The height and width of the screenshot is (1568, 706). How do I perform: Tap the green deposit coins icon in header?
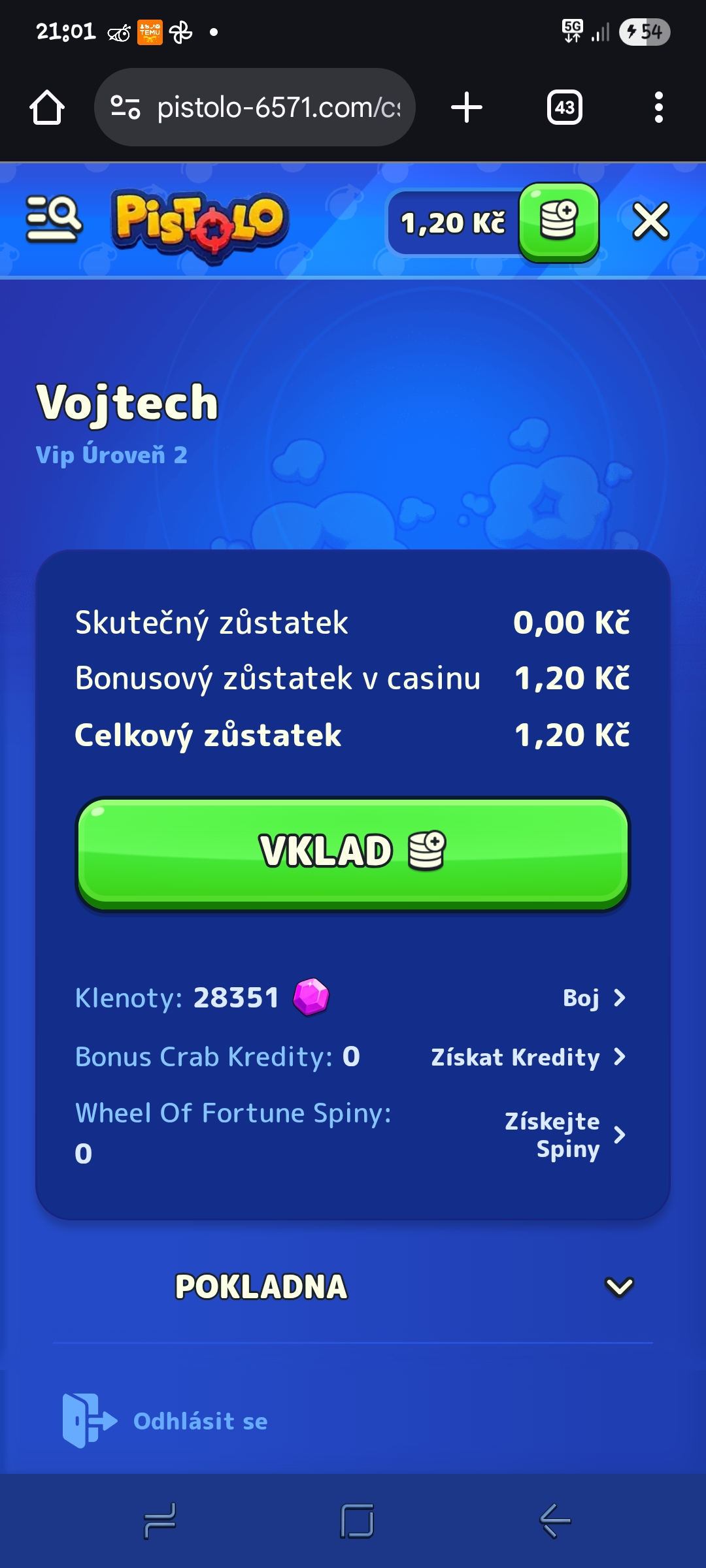tap(559, 221)
